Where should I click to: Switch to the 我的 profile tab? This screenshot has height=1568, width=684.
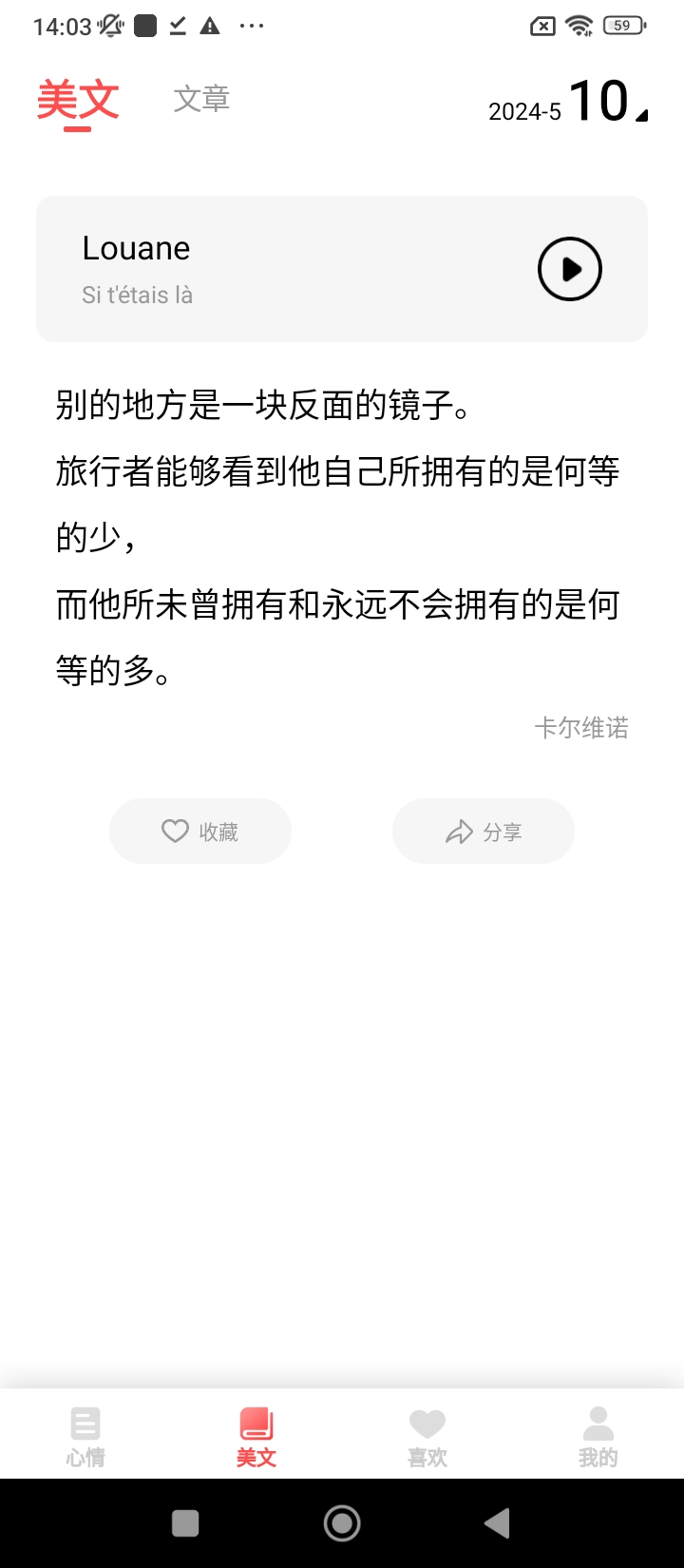click(x=598, y=1436)
